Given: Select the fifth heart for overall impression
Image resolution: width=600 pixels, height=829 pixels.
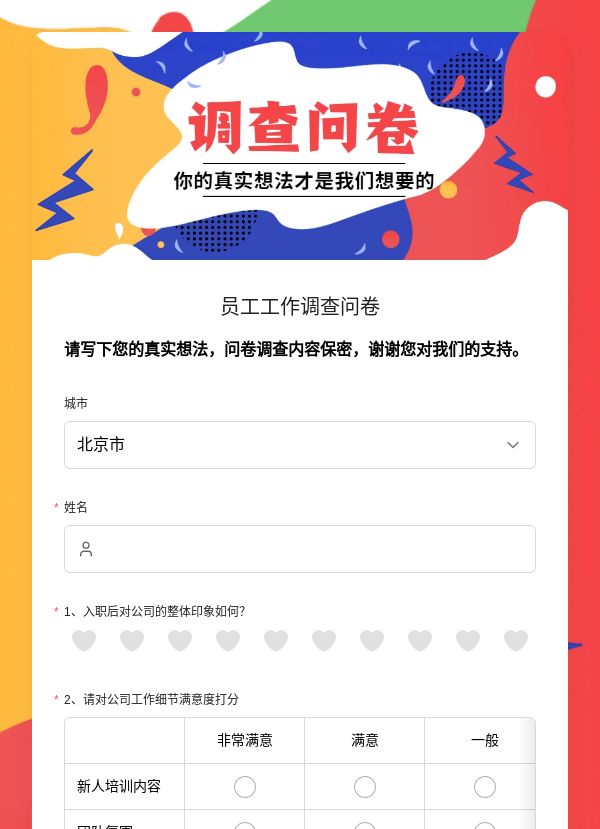Looking at the screenshot, I should (276, 641).
